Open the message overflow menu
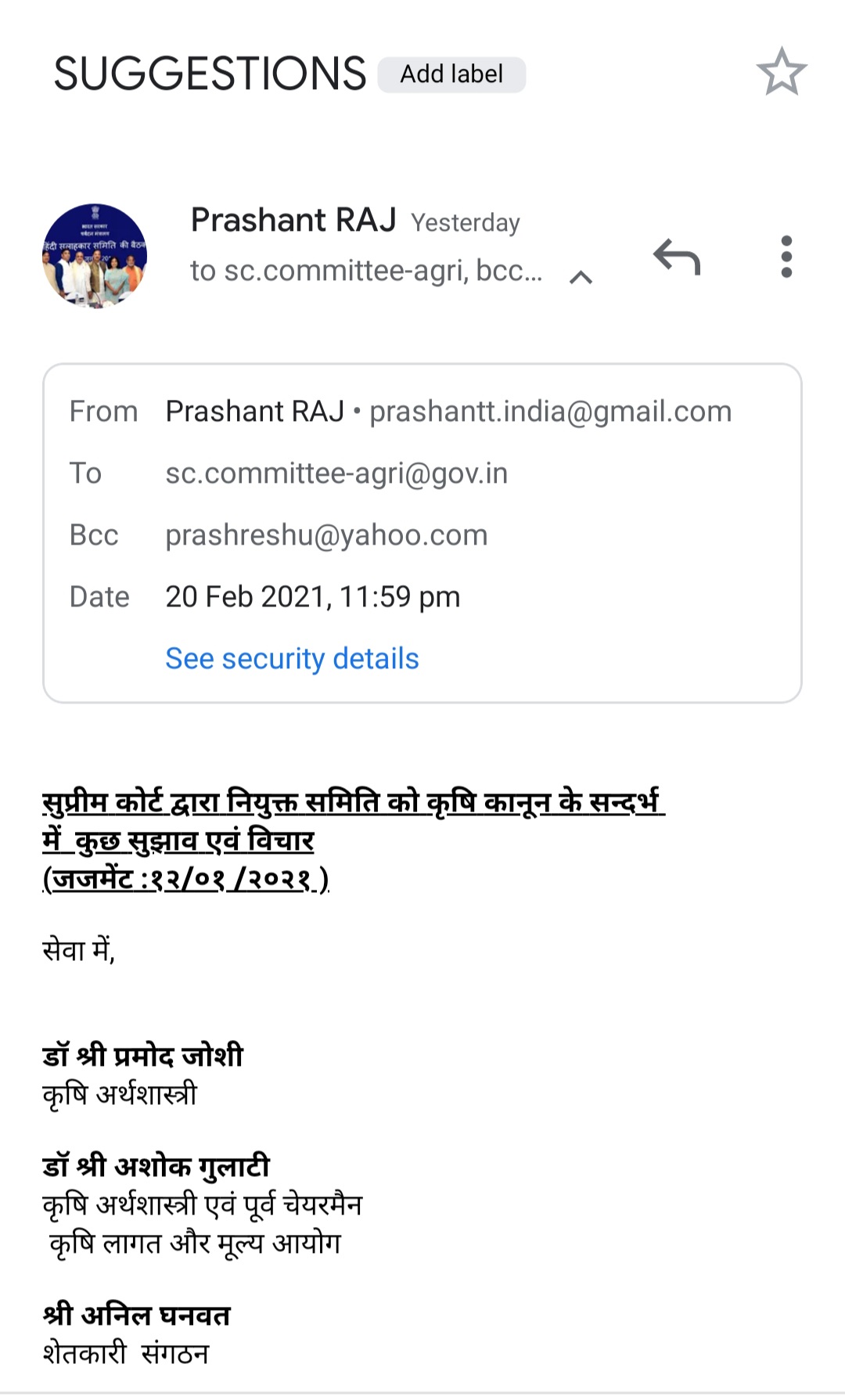Viewport: 845px width, 1400px height. (786, 257)
